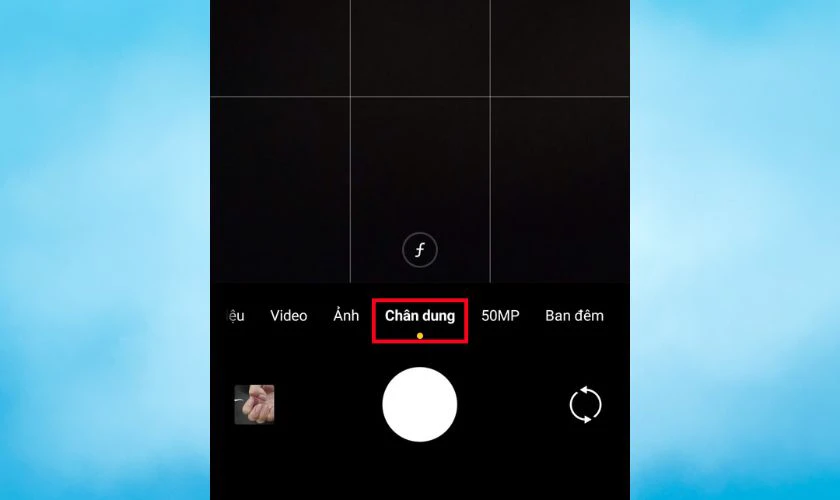Switch to Ảnh photo mode
The height and width of the screenshot is (500, 840).
point(346,316)
